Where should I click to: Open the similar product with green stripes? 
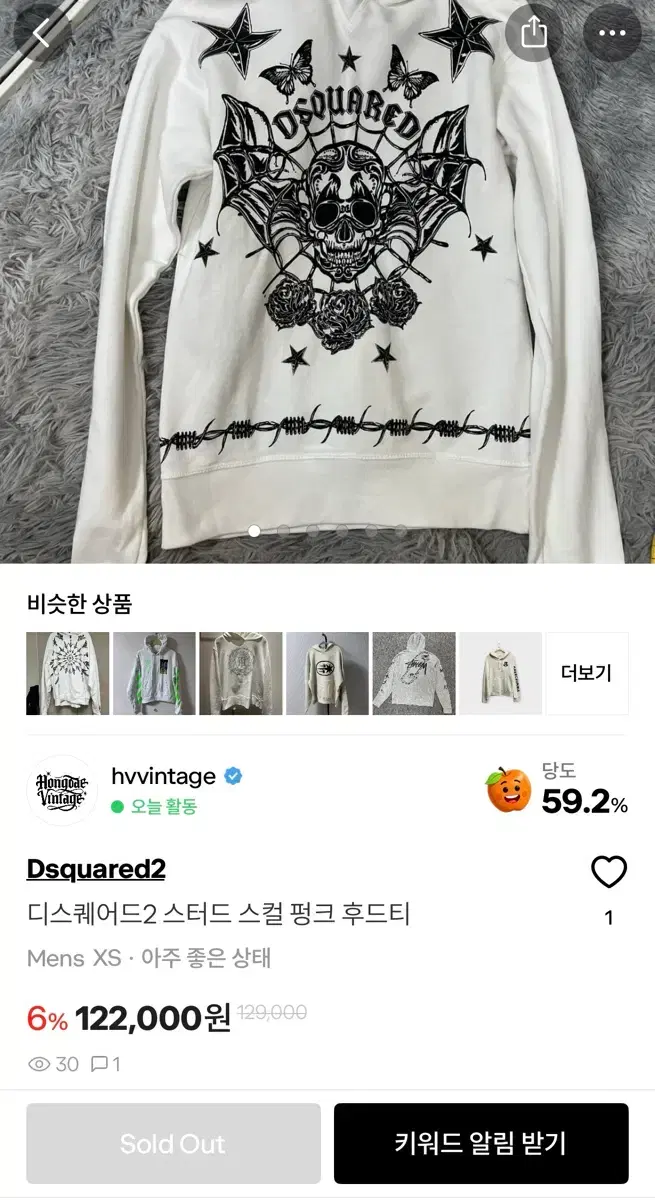click(154, 673)
